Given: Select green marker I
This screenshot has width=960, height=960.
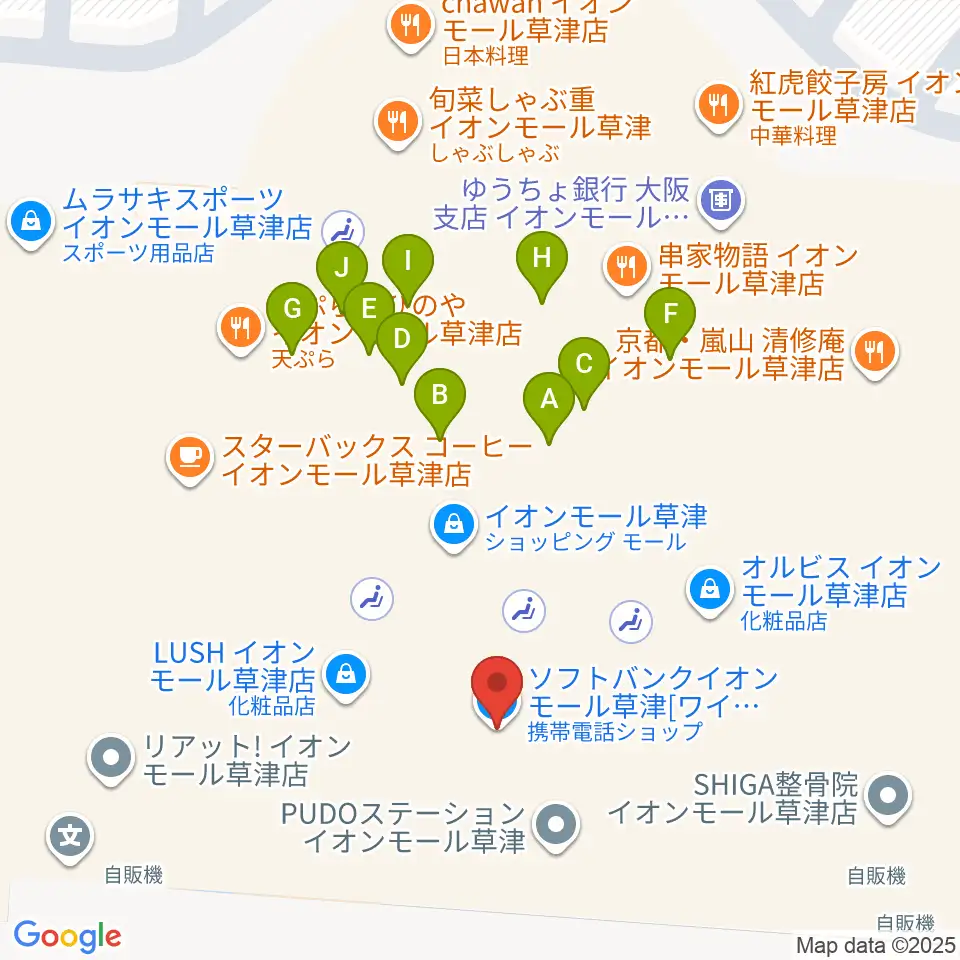Looking at the screenshot, I should (x=407, y=262).
